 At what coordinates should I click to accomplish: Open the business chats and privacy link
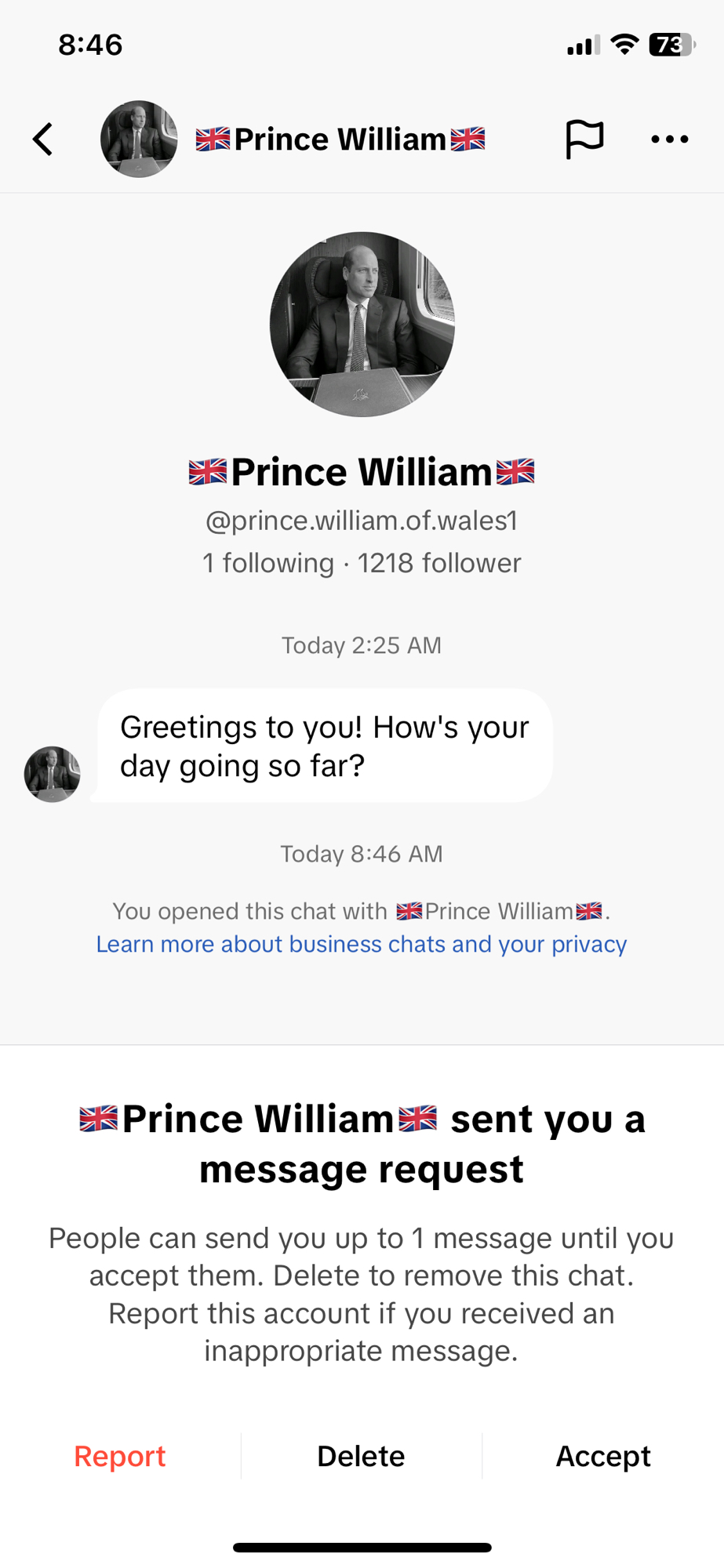(361, 944)
